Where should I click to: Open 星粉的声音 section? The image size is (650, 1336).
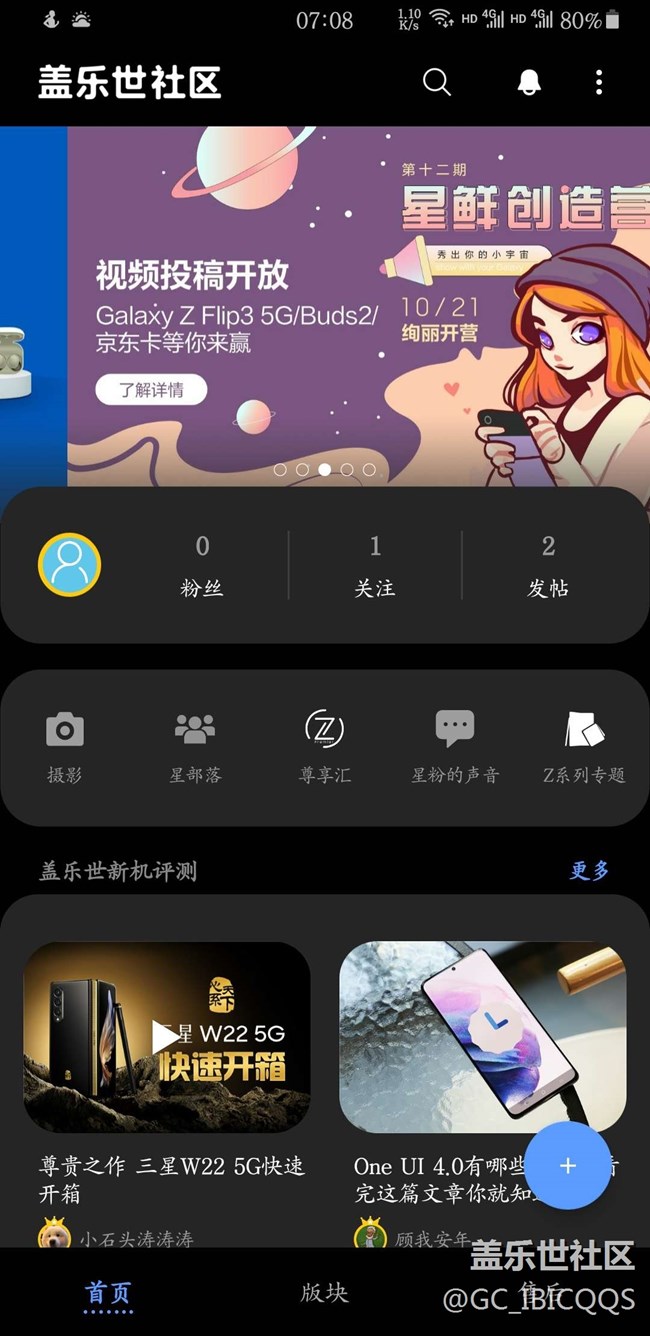455,747
